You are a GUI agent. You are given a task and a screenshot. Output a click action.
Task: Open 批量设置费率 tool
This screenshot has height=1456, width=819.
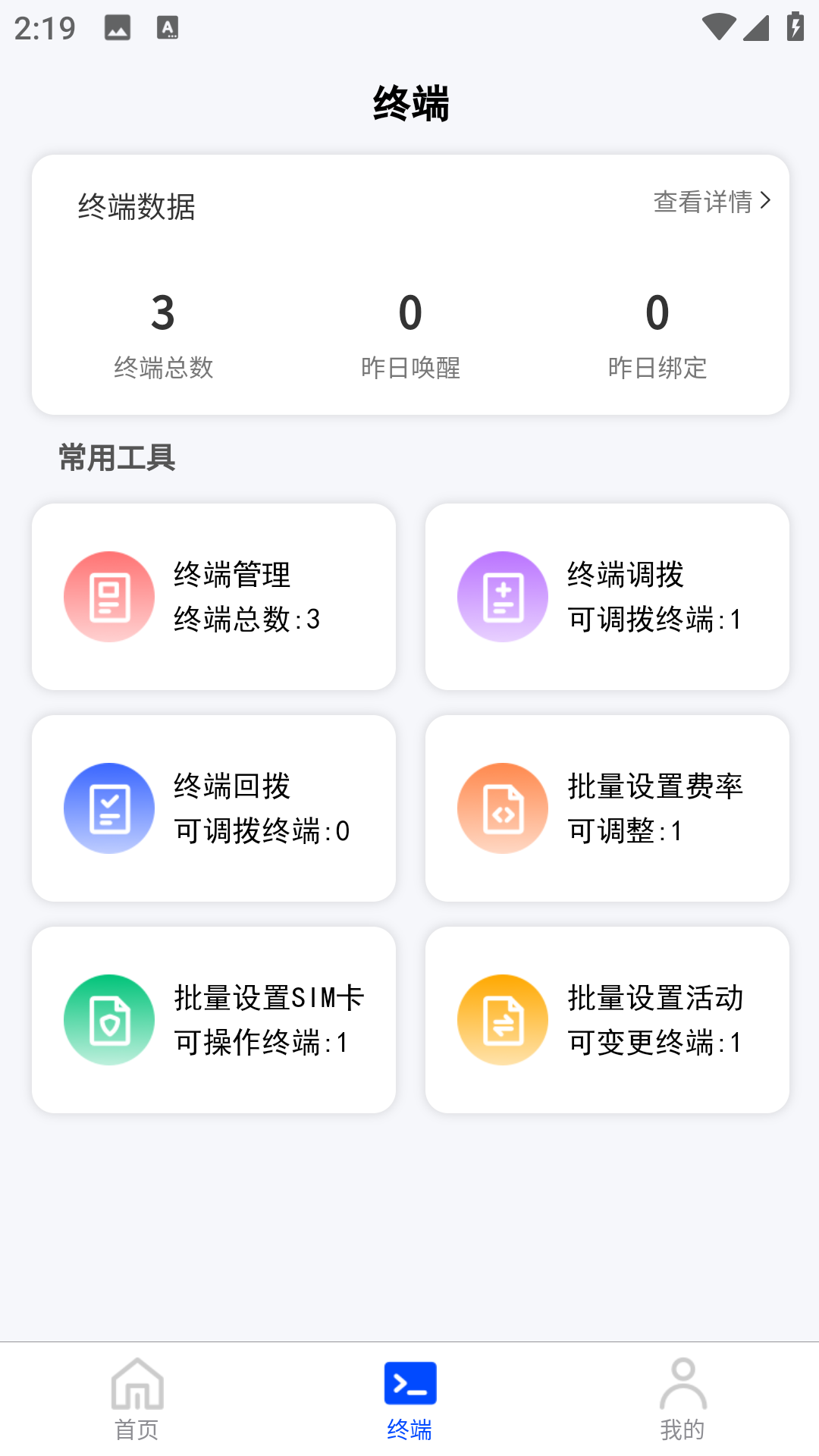click(607, 808)
